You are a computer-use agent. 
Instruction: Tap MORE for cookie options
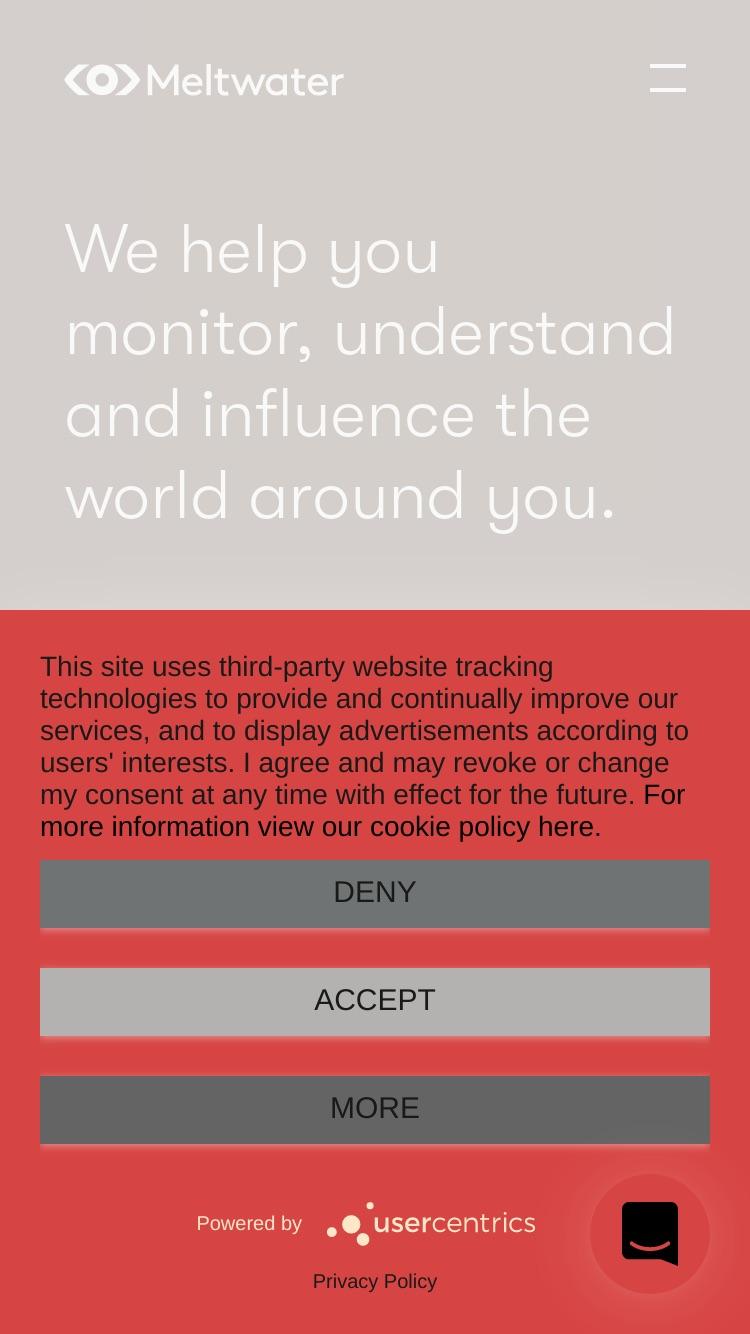pyautogui.click(x=375, y=1109)
